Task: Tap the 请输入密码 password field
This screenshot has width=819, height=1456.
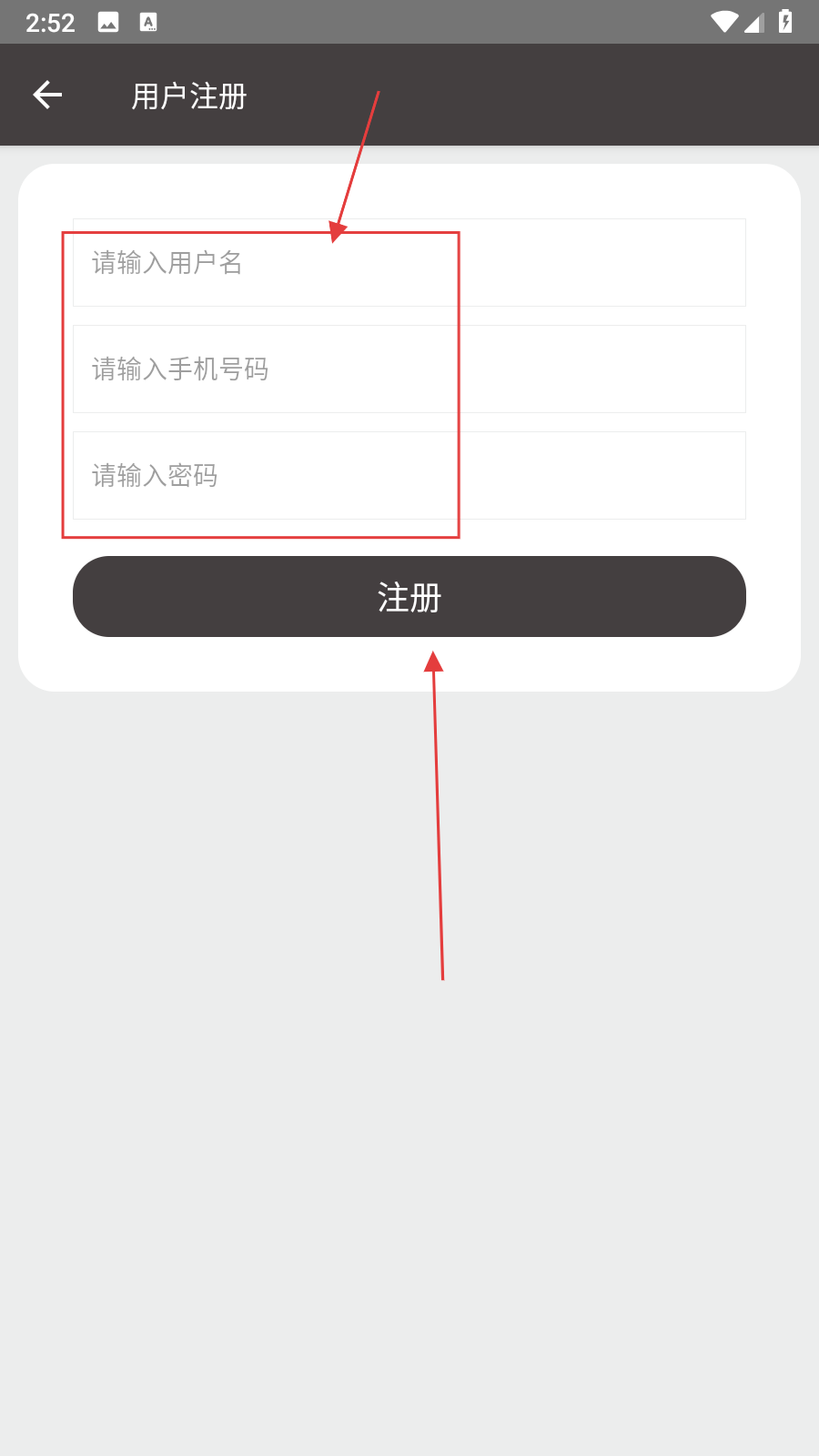Action: click(x=409, y=476)
